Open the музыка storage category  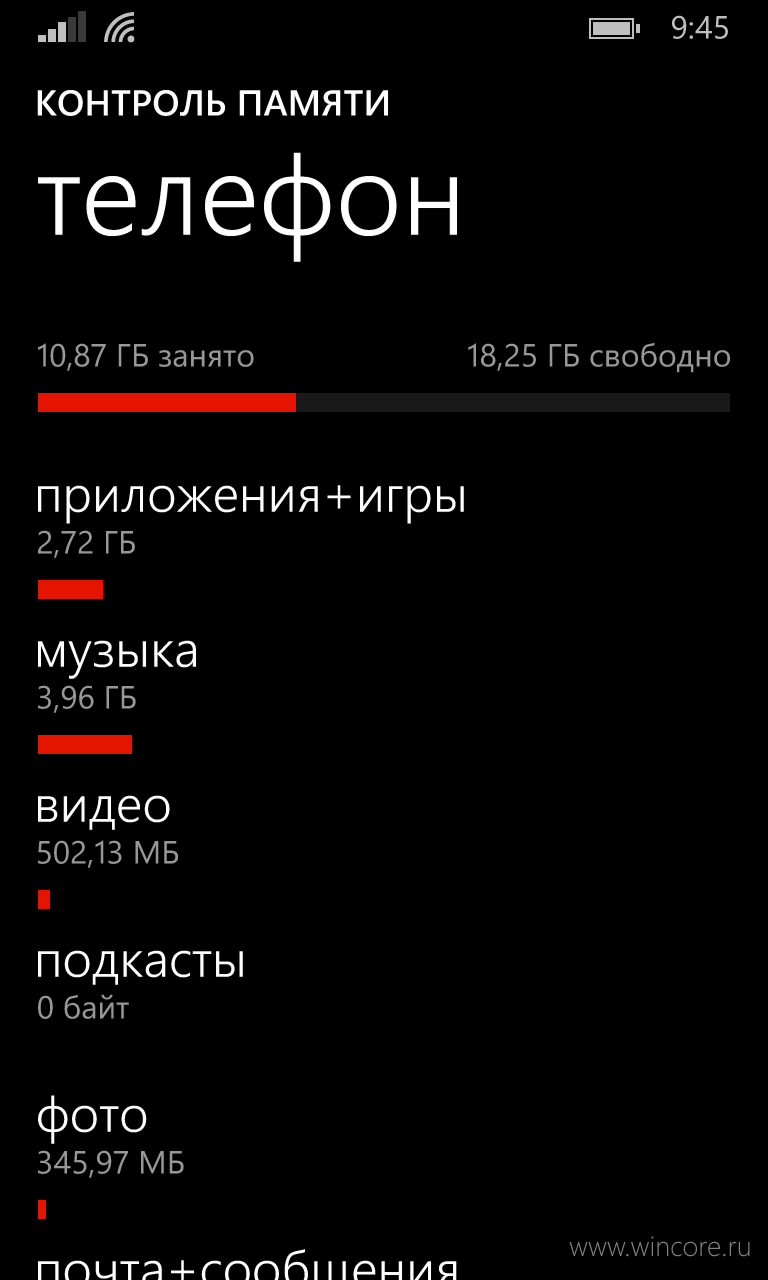[x=384, y=692]
